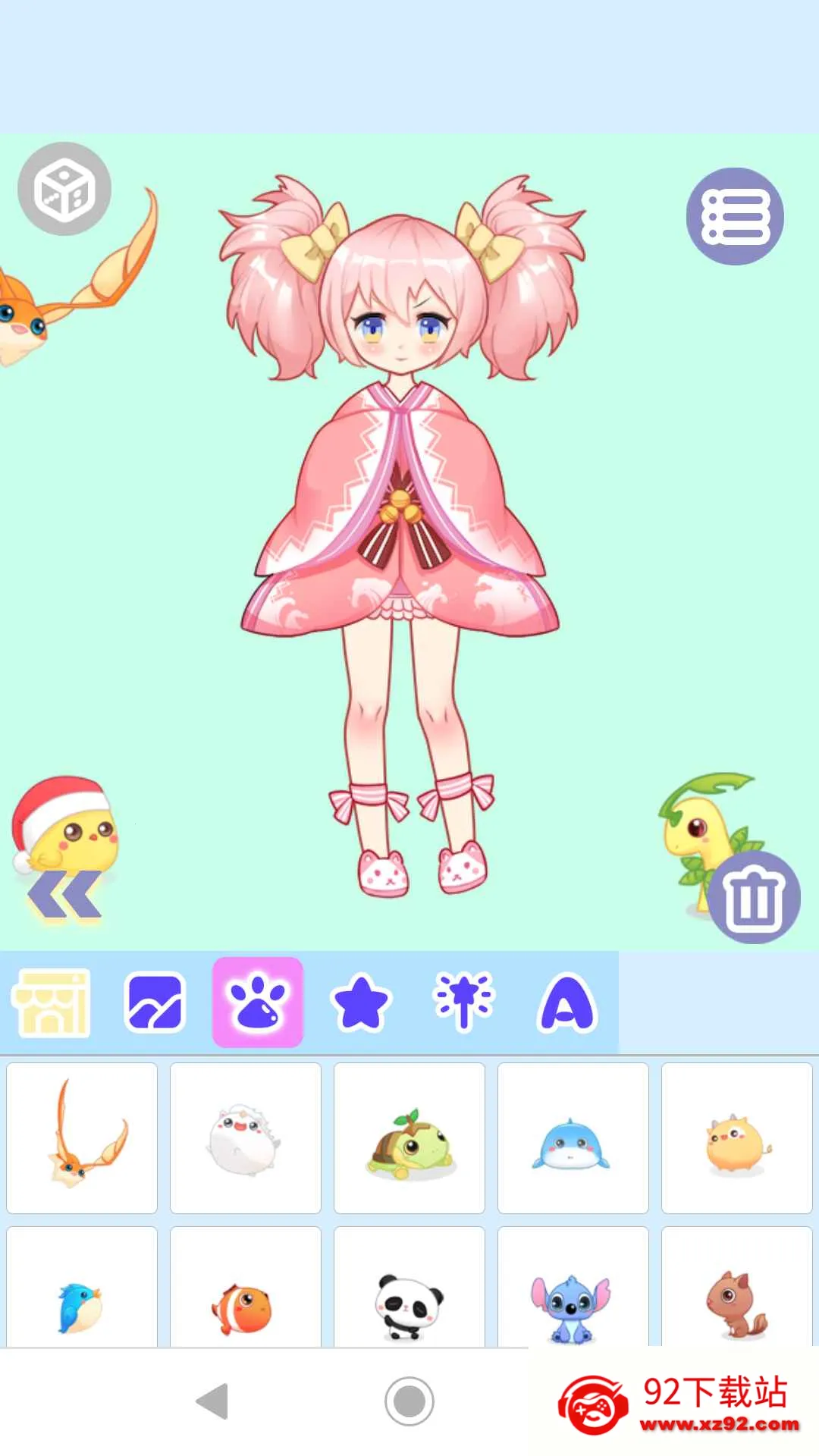819x1456 pixels.
Task: Tap the dice randomize button
Action: (64, 189)
